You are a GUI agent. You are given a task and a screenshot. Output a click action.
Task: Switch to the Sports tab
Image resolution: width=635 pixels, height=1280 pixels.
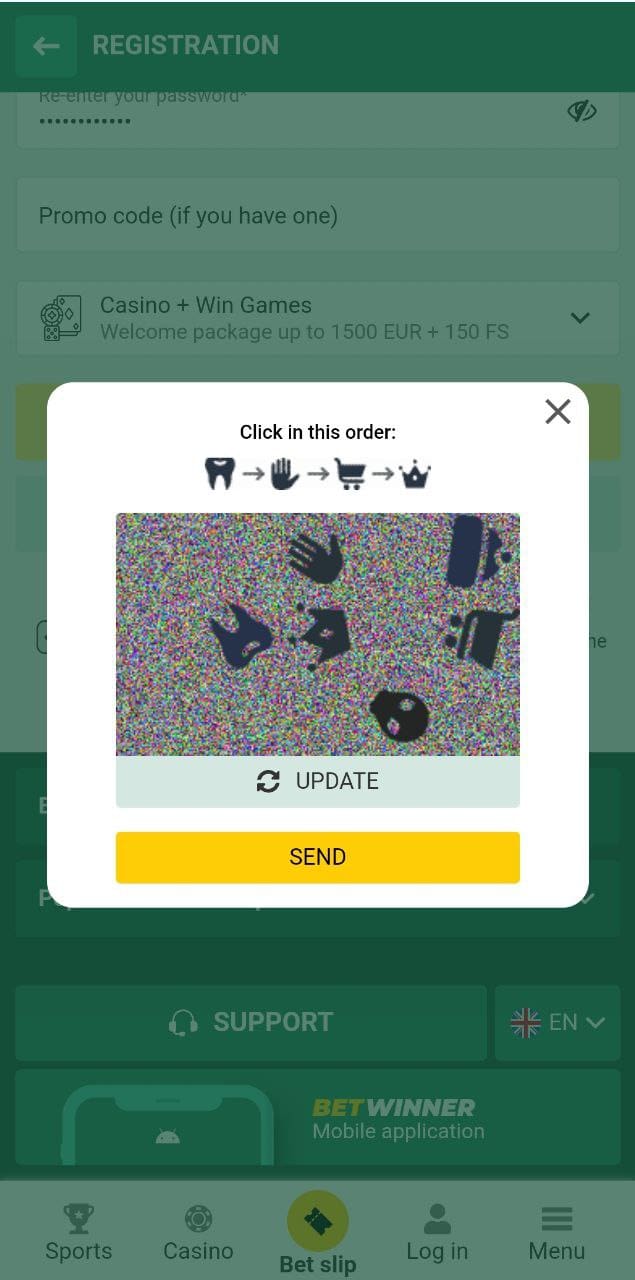click(78, 1232)
